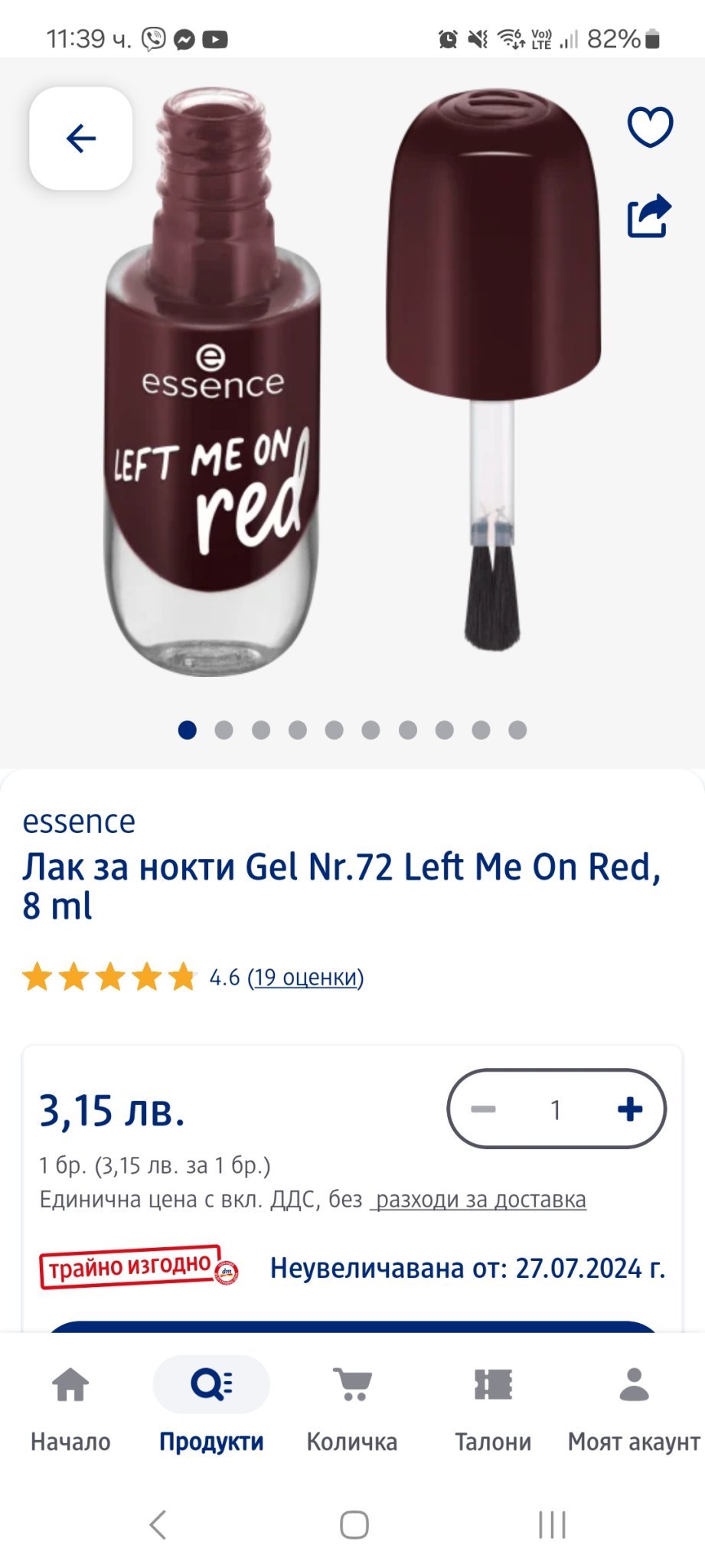Switch to the Начало tab

click(70, 1407)
